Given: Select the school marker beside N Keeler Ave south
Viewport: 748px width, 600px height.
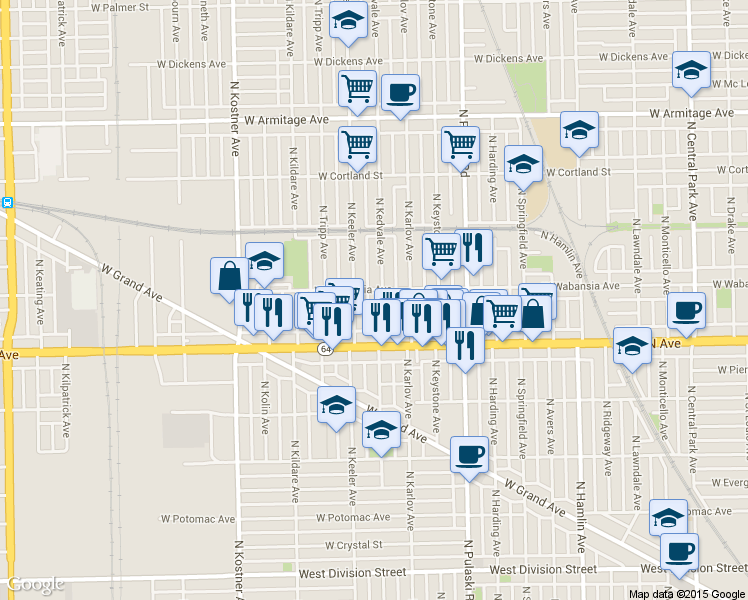Looking at the screenshot, I should click(337, 405).
